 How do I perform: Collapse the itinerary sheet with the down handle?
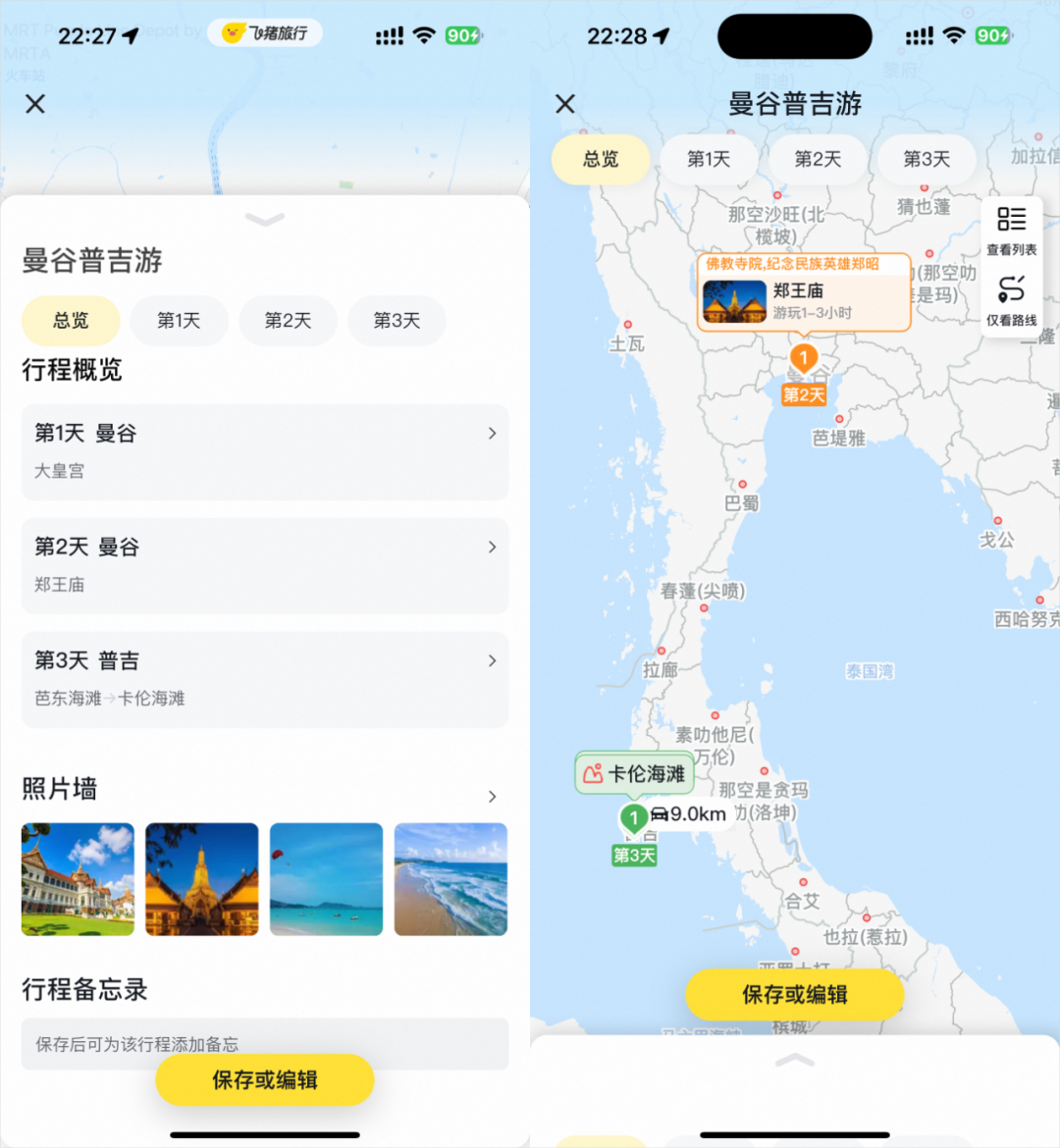(265, 219)
